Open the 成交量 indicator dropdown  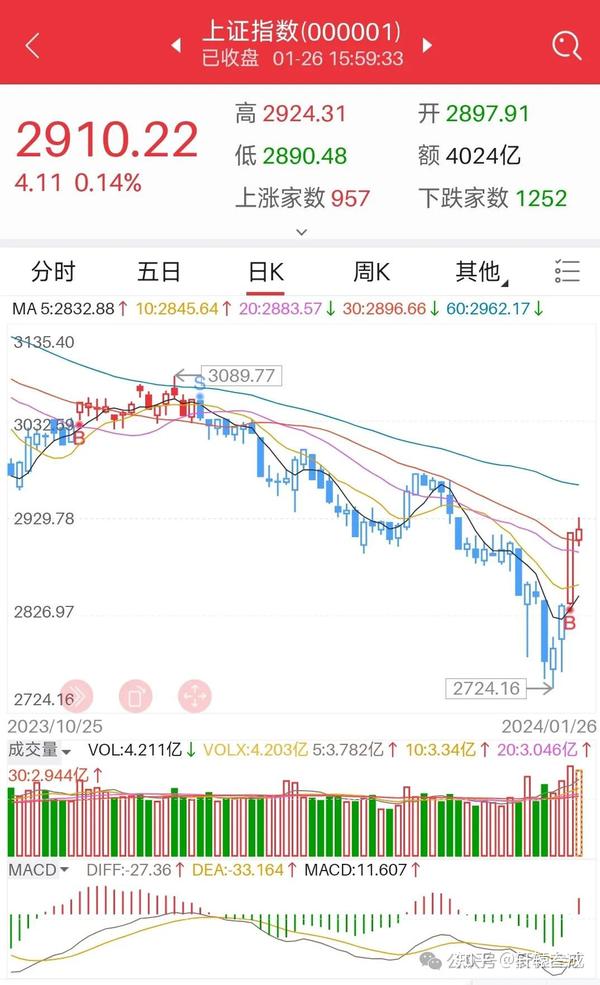coord(39,749)
